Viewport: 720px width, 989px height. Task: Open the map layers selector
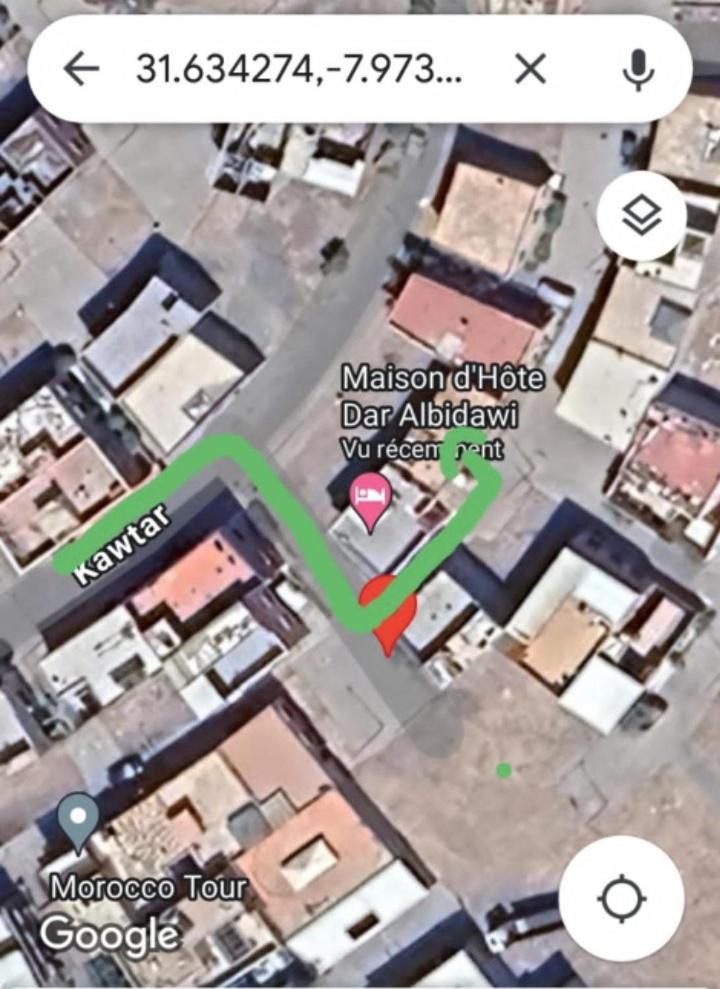point(641,216)
